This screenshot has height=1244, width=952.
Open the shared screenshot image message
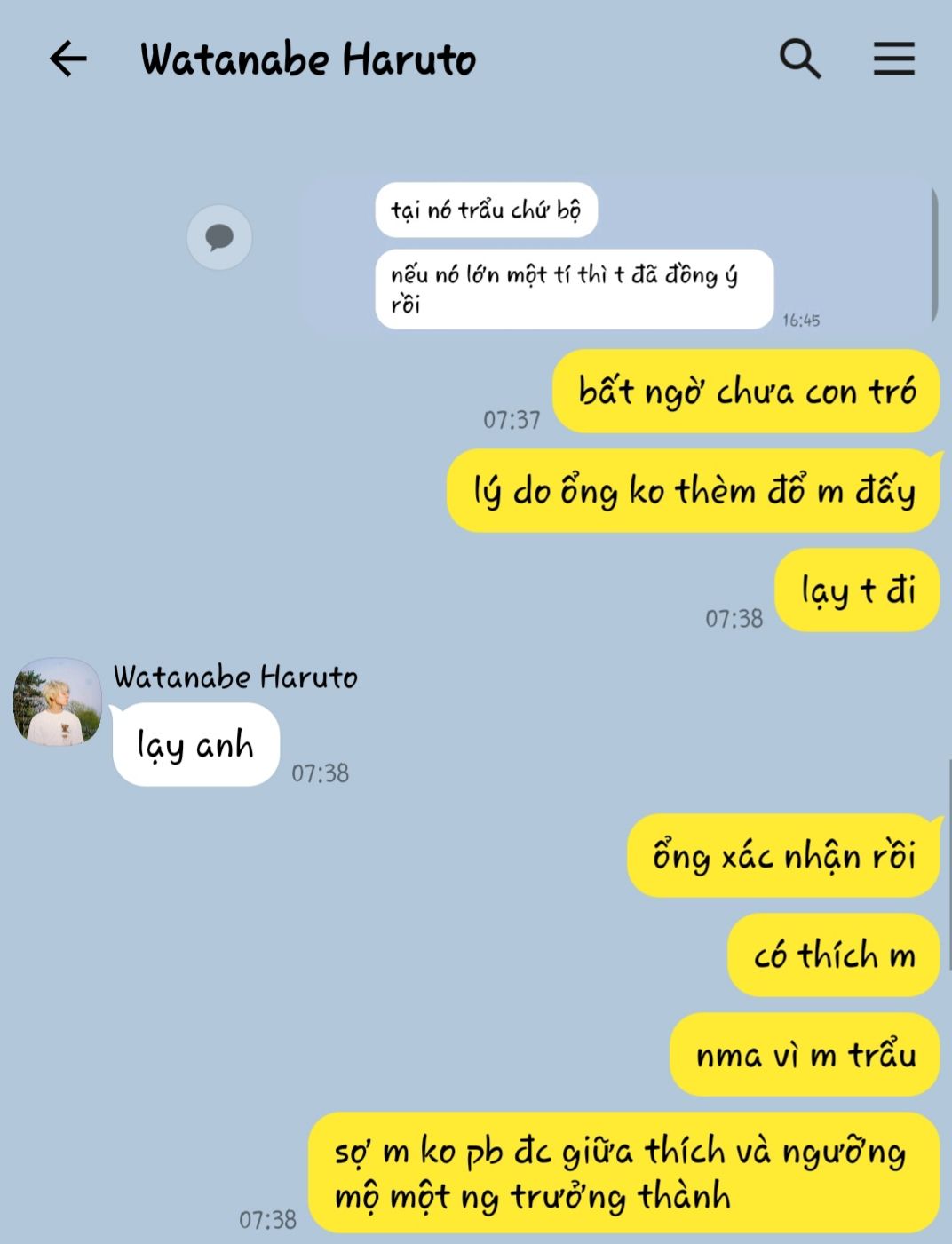pos(622,256)
